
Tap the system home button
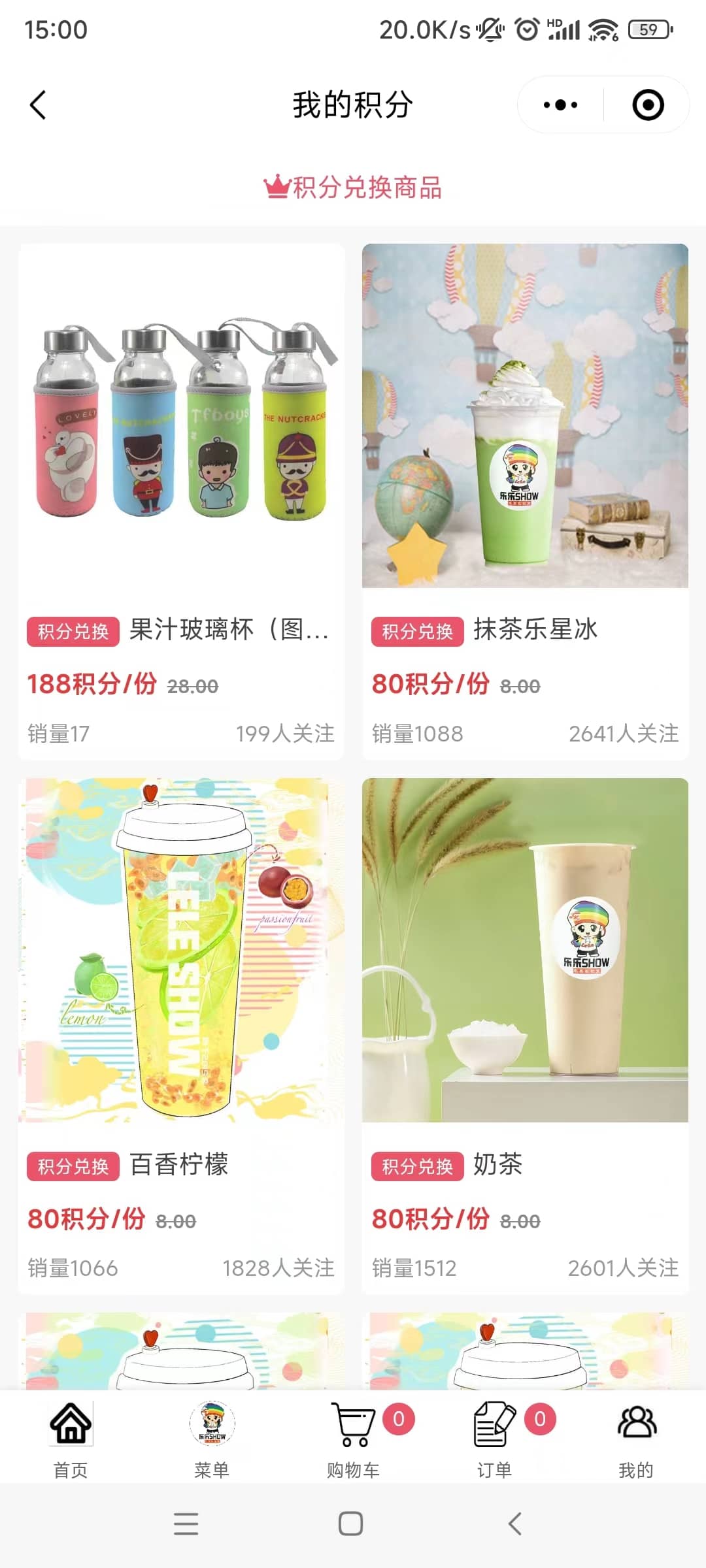pos(351,1524)
